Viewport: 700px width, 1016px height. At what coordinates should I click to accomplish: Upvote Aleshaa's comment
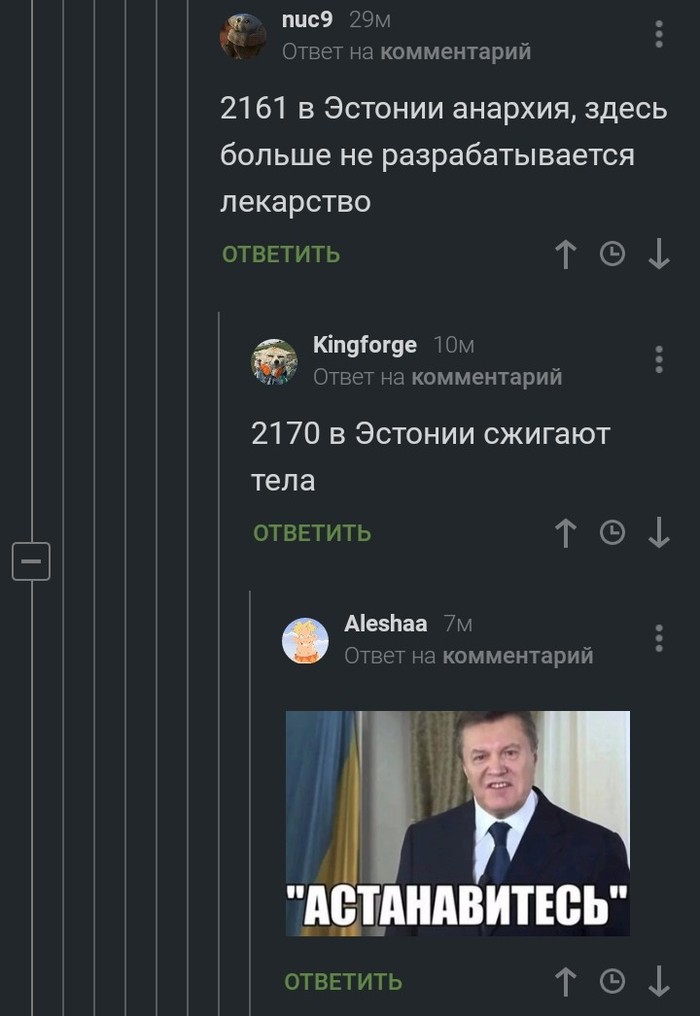click(x=566, y=981)
